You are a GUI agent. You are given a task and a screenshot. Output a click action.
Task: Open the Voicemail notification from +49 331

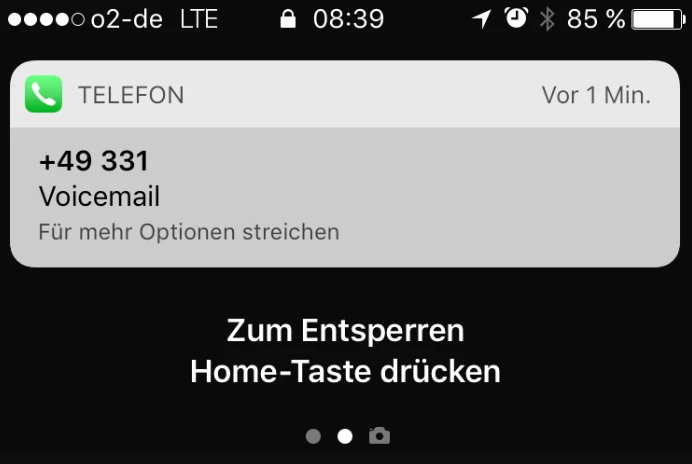point(344,196)
